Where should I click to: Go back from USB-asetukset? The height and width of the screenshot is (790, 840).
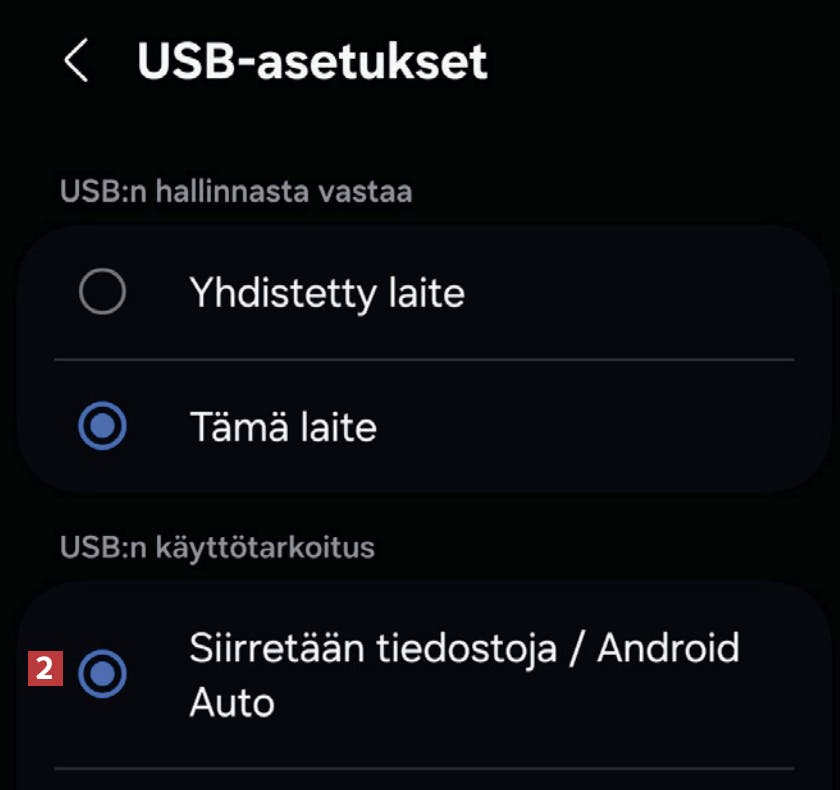76,62
